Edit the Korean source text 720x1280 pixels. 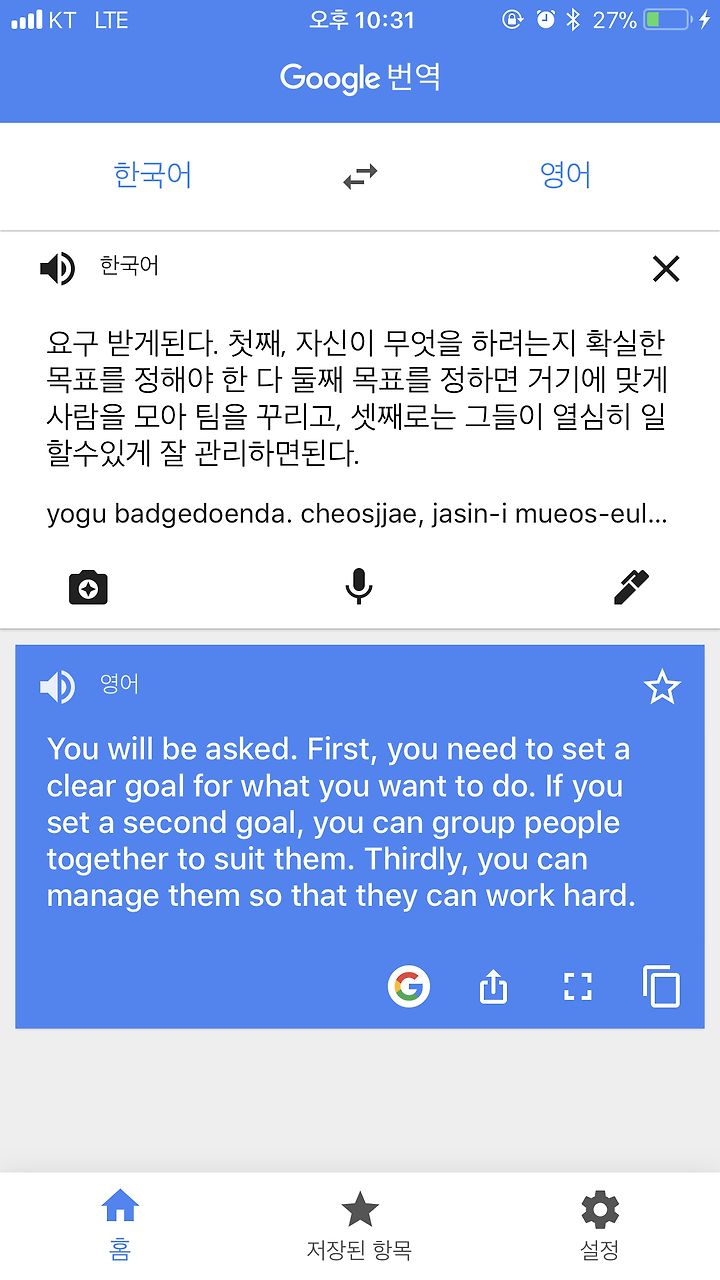click(357, 398)
